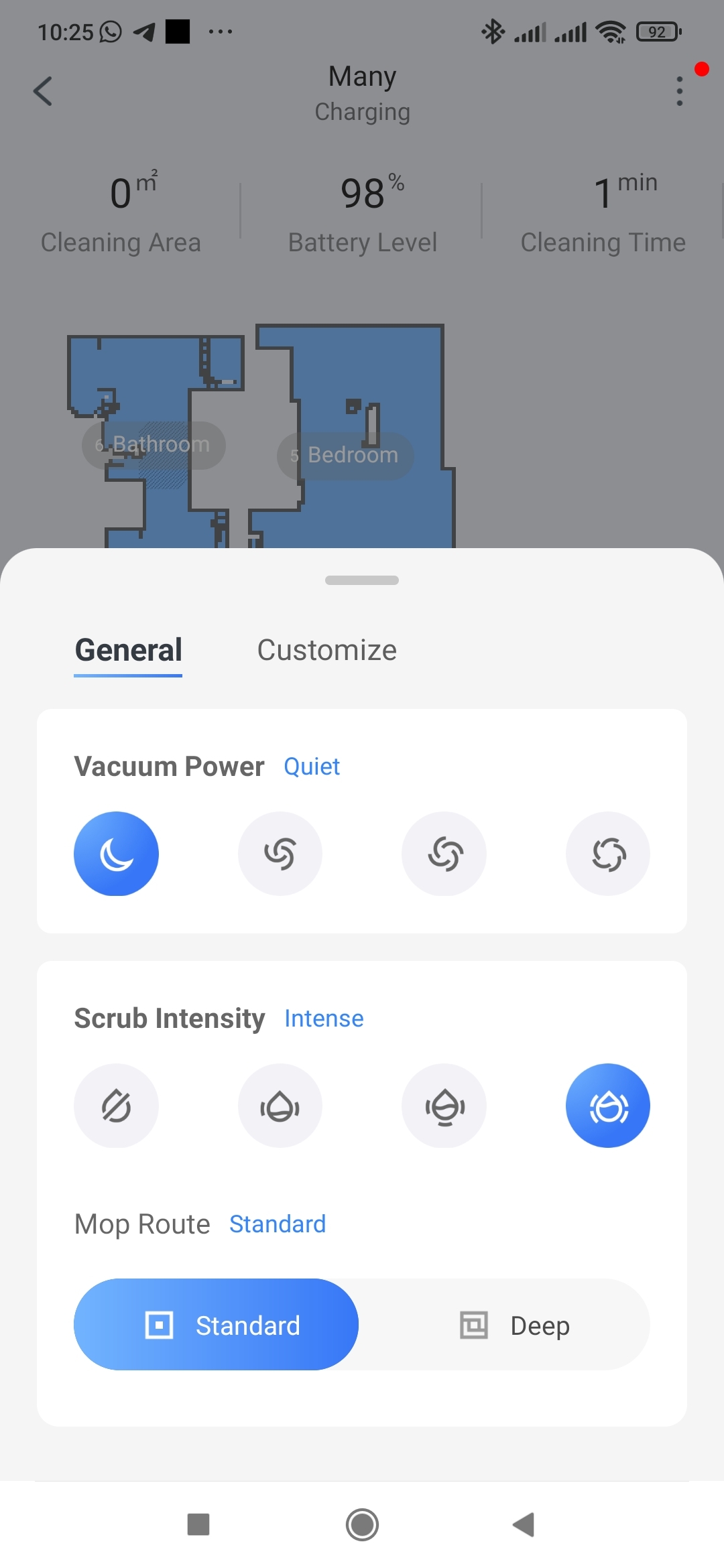Go back using the top-left arrow
724x1568 pixels.
tap(43, 91)
